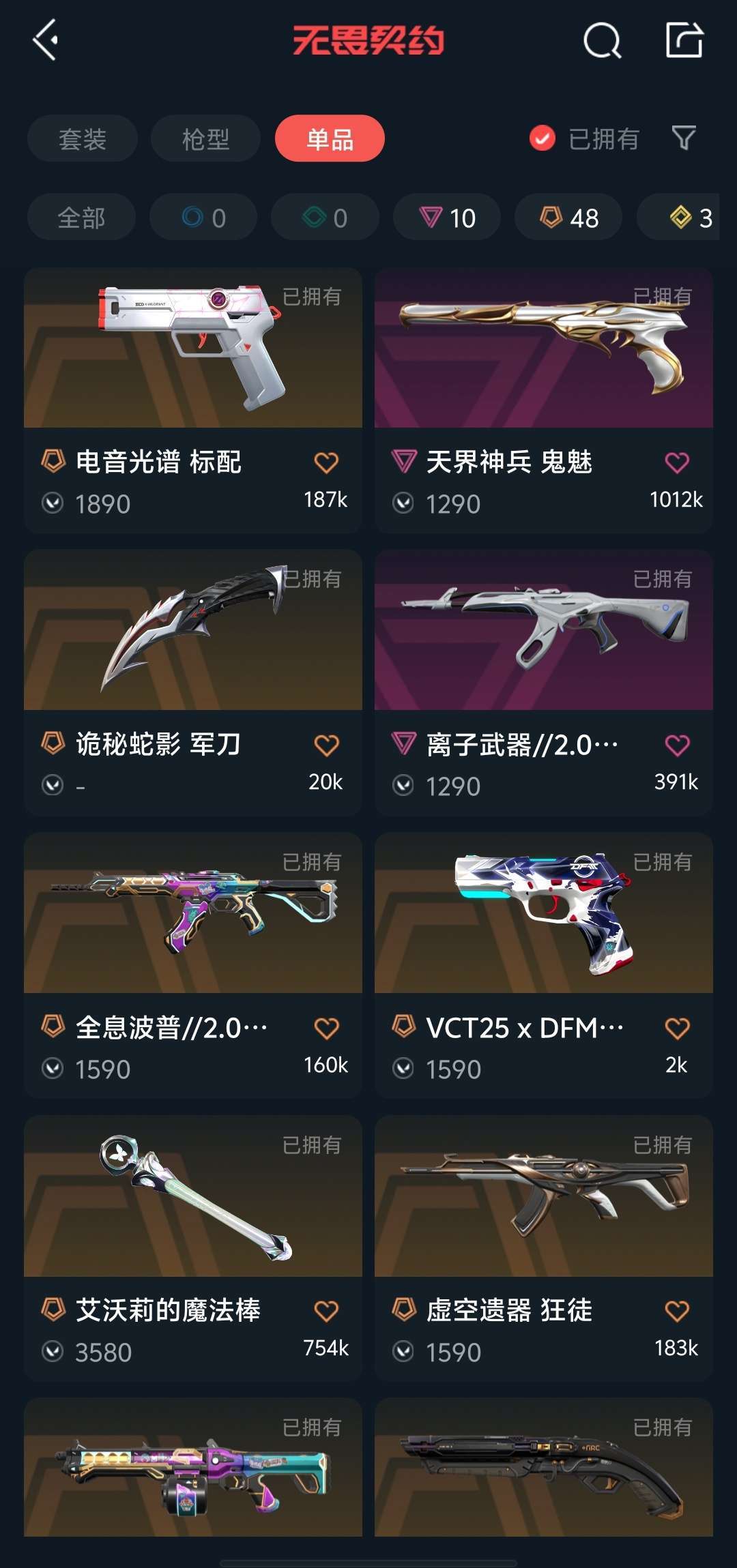Viewport: 737px width, 1568px height.
Task: Switch to the 枪型 tab
Action: 205,139
